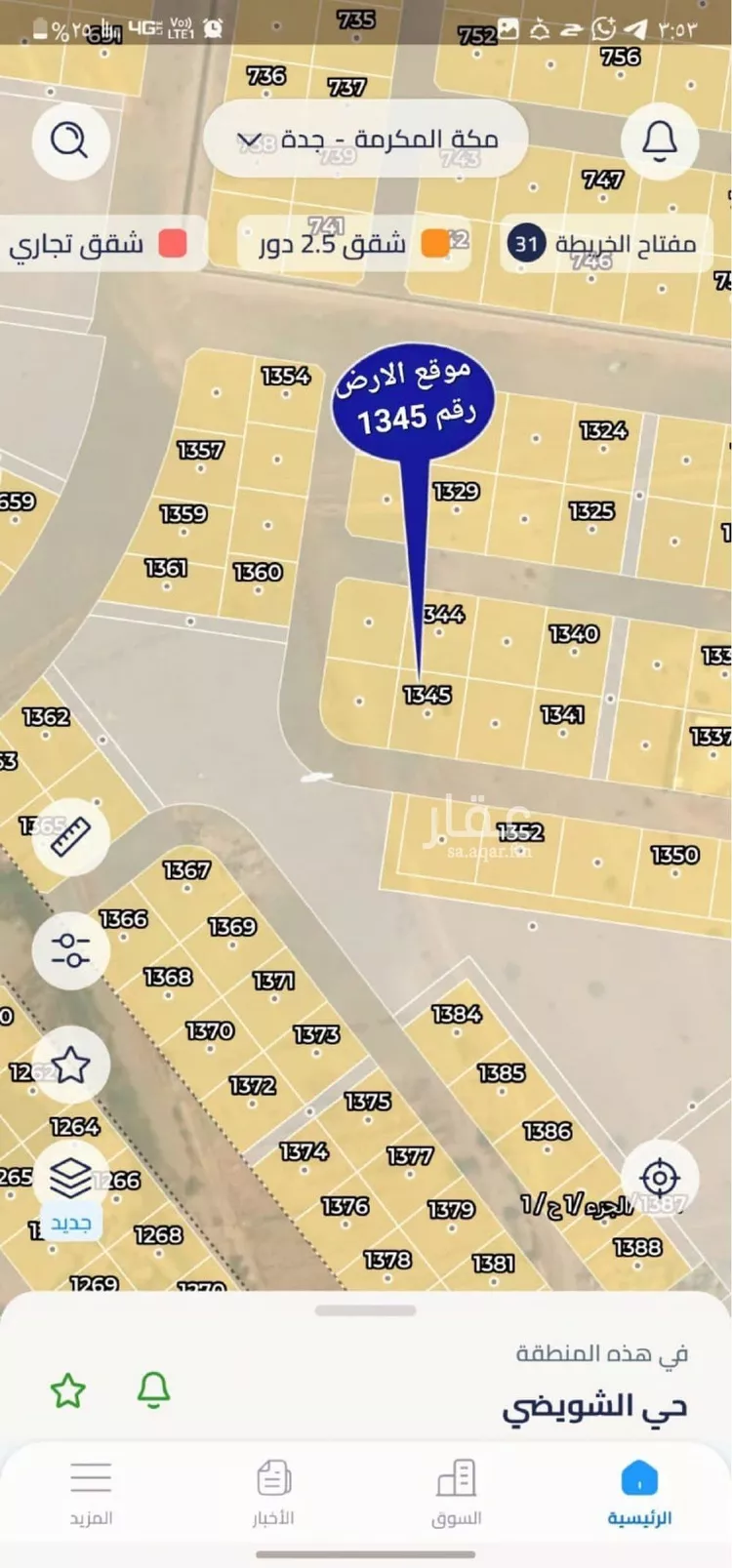
Task: Open the map search icon
Action: 69,141
